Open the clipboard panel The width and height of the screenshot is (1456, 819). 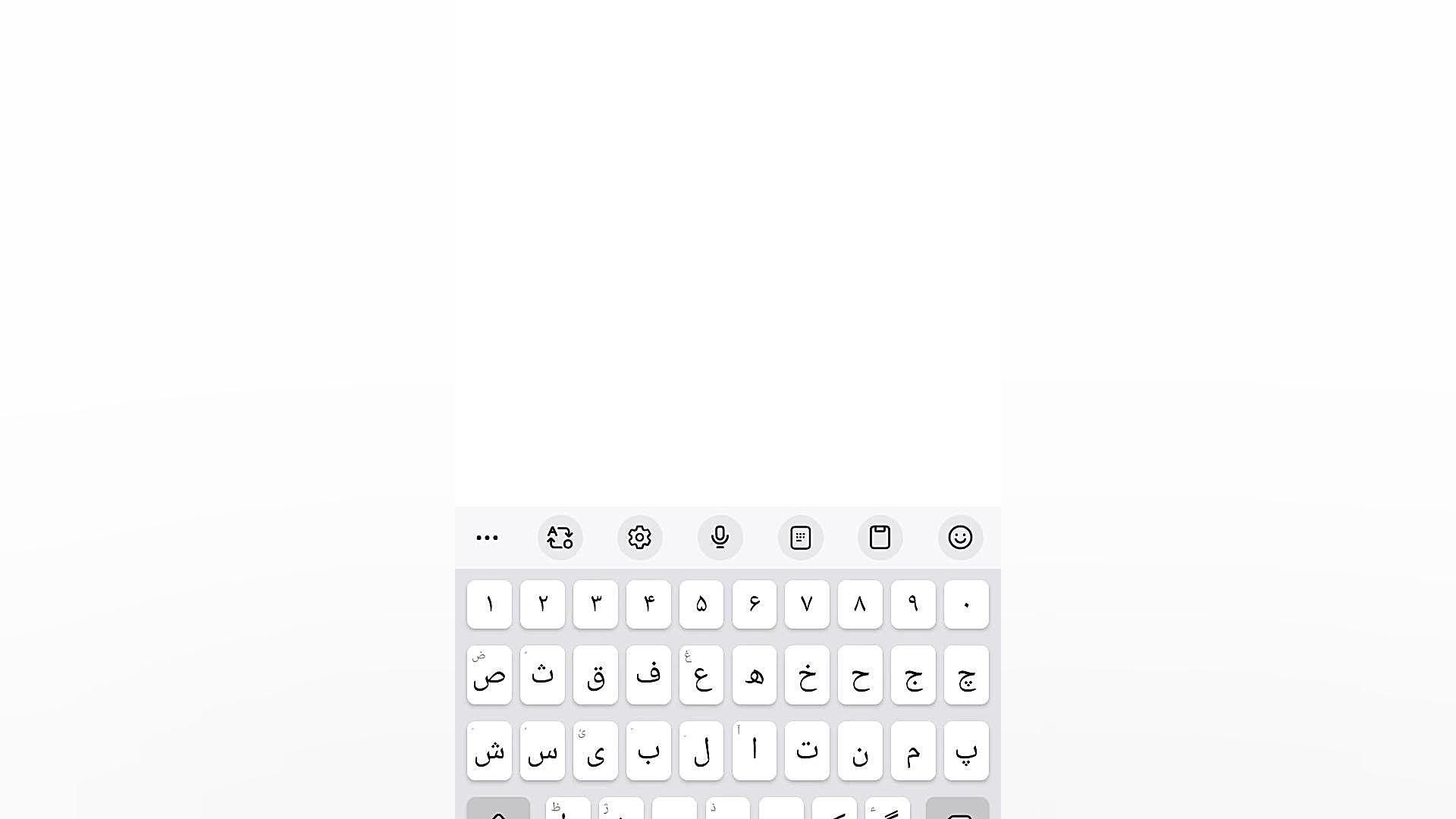point(880,538)
